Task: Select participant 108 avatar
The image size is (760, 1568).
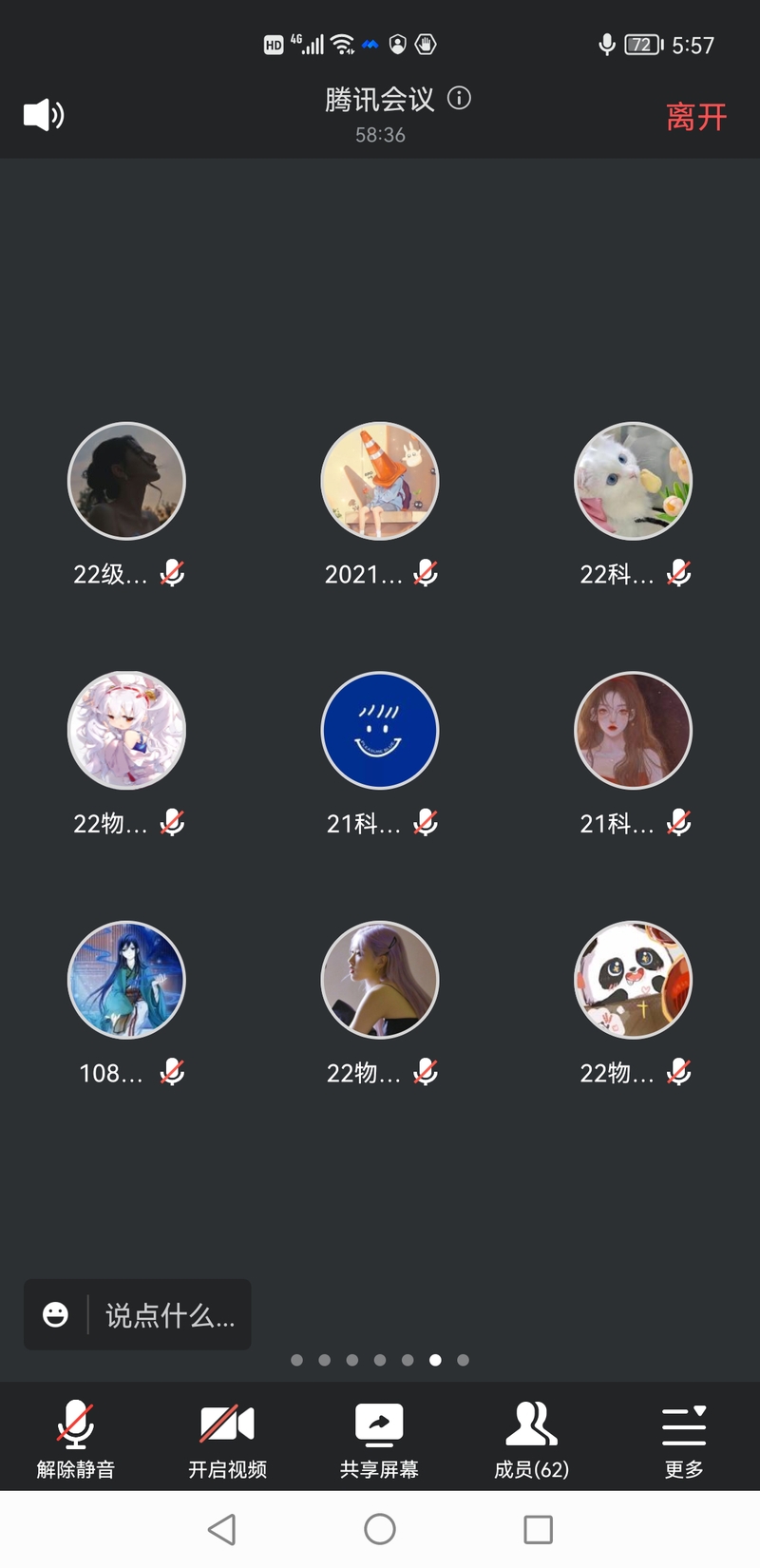Action: (126, 980)
